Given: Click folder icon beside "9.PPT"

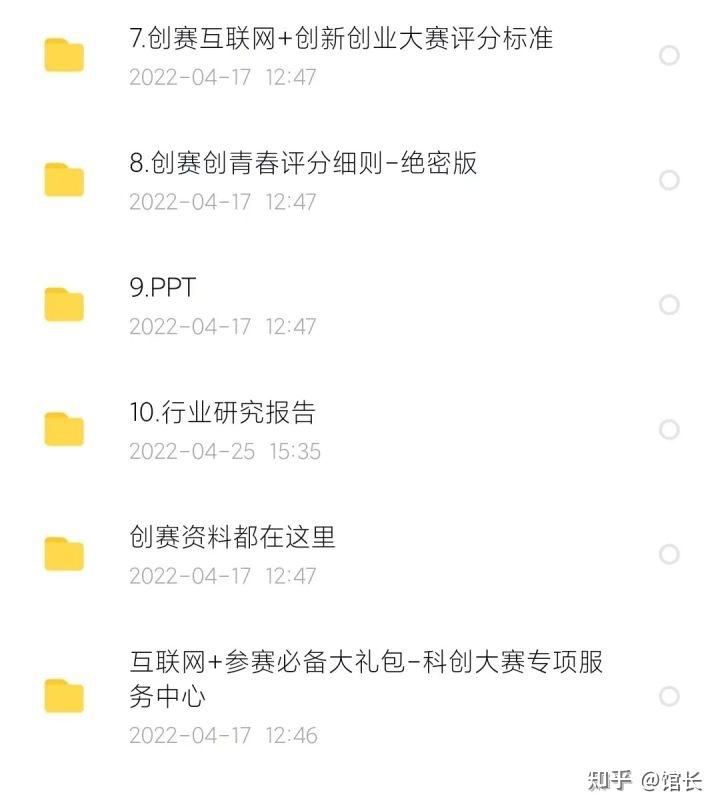Looking at the screenshot, I should 62,306.
